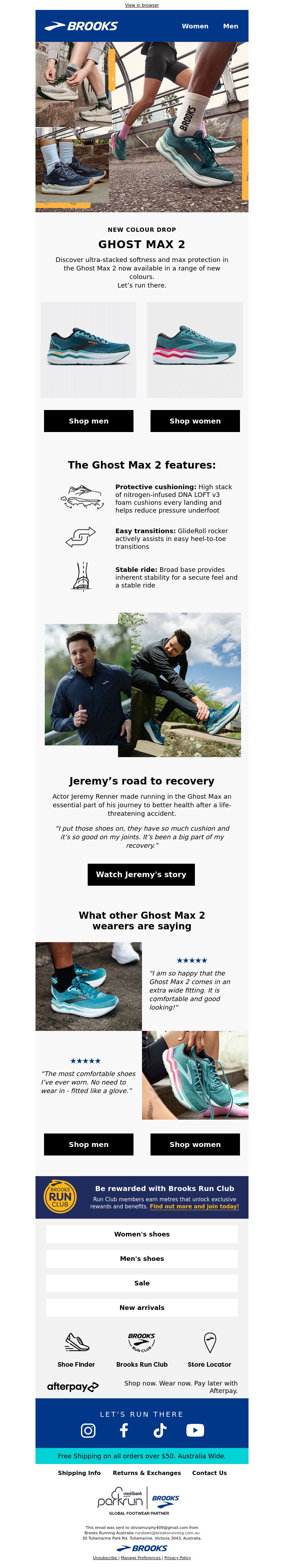Tap the Contact Us link
Screen dimensions: 284x1568
tap(209, 1473)
